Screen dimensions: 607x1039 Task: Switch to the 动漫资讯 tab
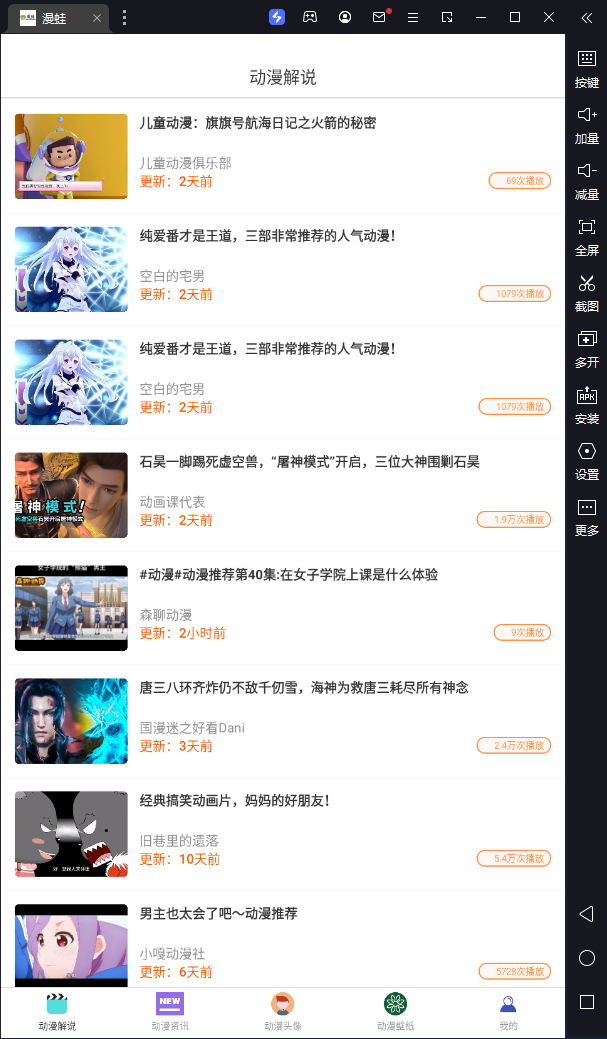coord(170,1011)
